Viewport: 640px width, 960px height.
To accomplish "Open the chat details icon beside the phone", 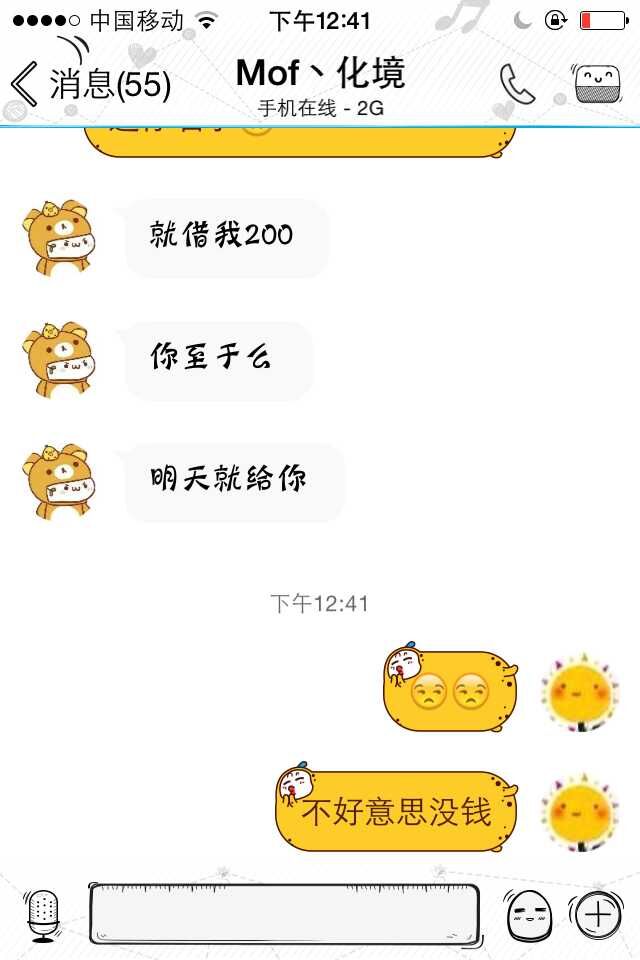I will 598,84.
